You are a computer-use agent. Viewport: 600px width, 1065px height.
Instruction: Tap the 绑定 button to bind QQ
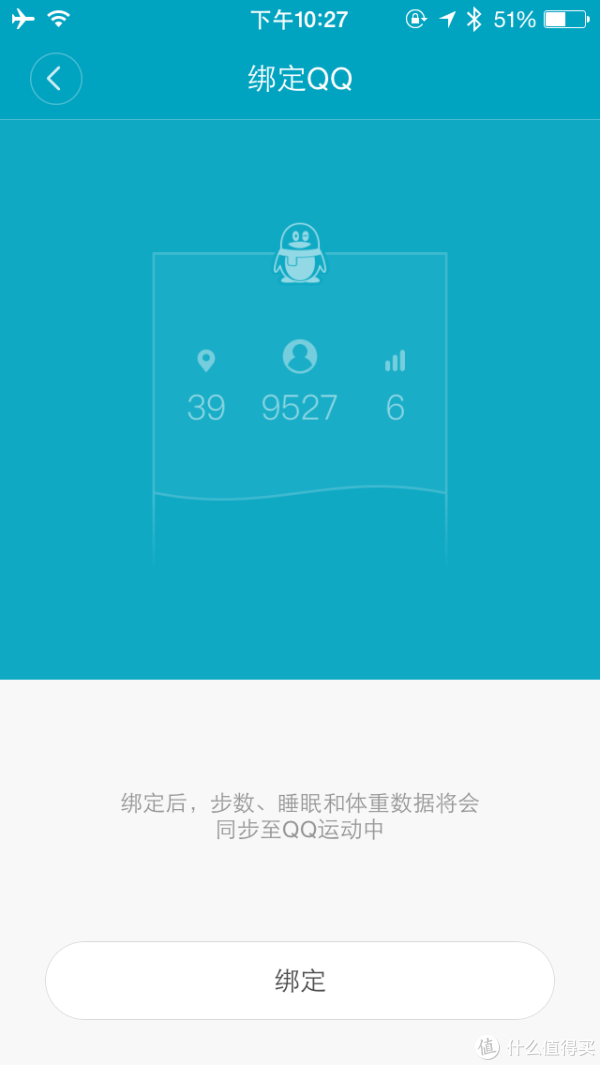[300, 980]
